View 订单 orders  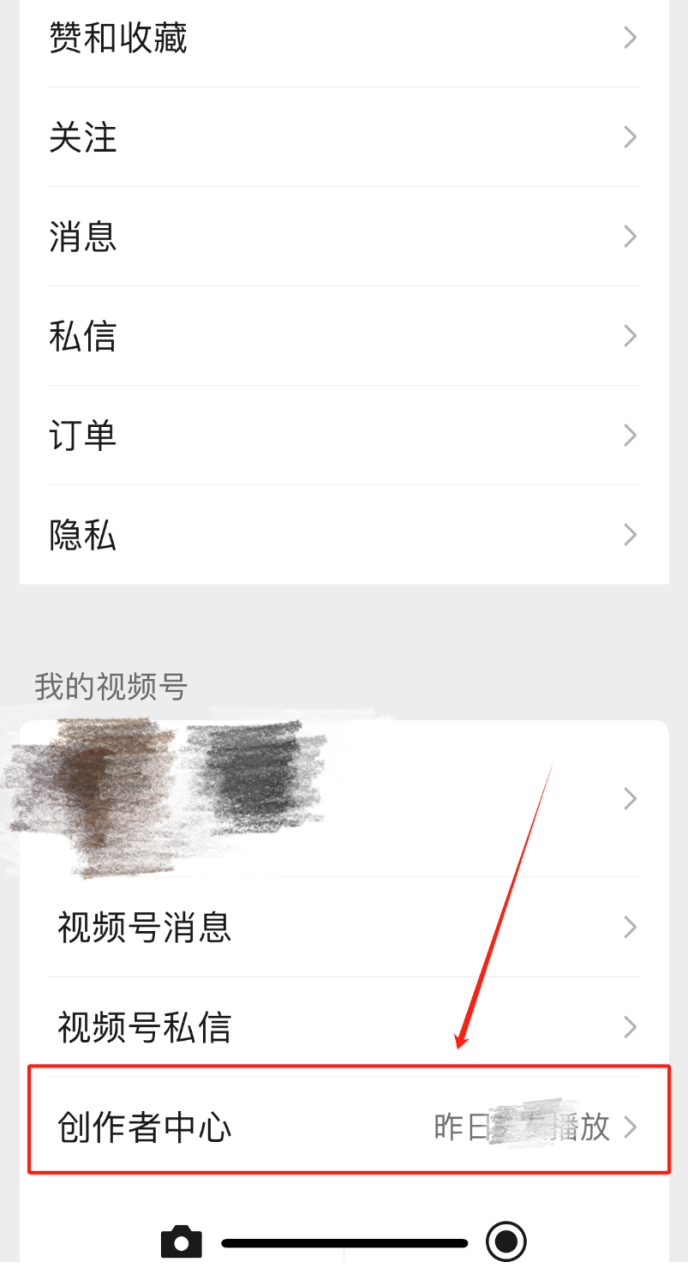(x=344, y=436)
